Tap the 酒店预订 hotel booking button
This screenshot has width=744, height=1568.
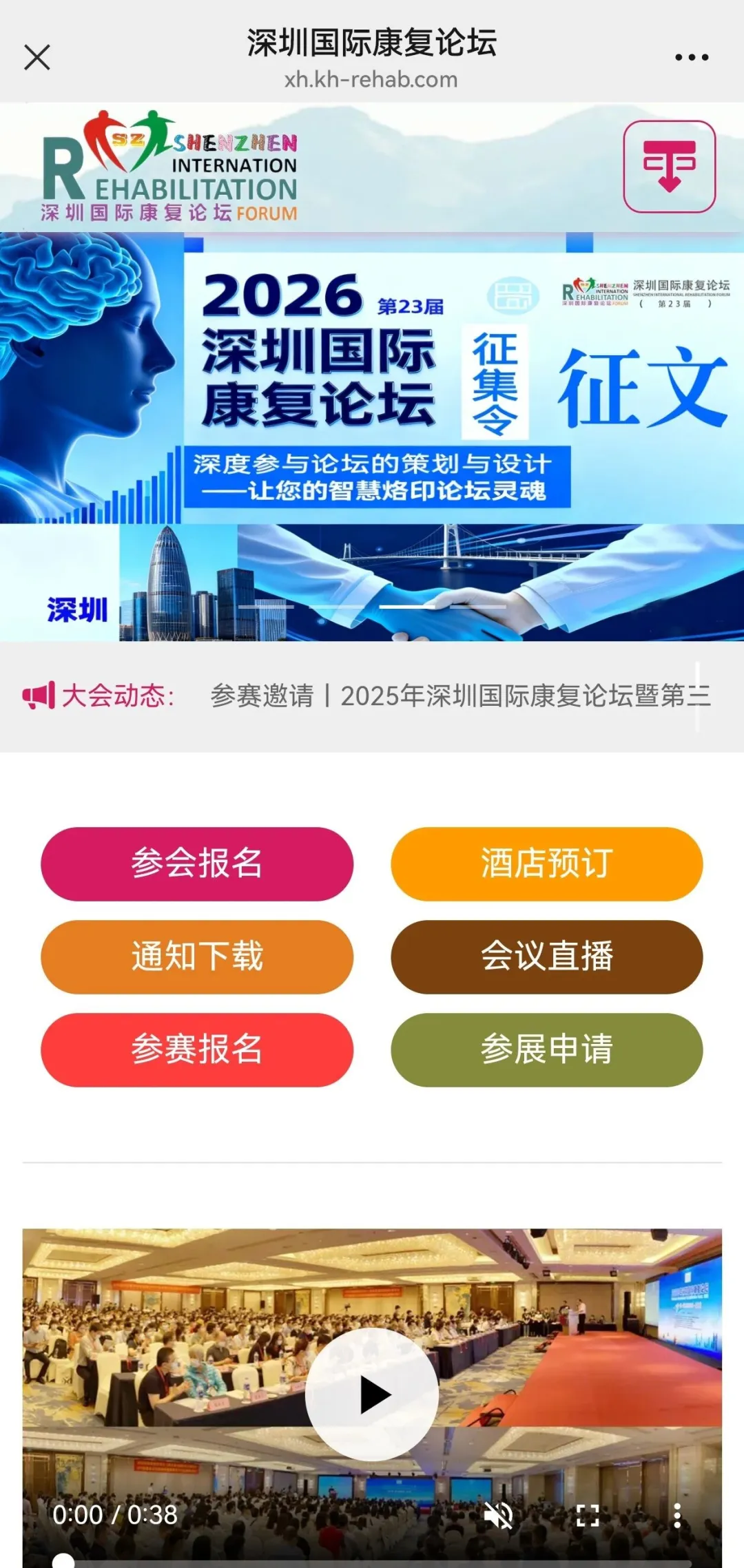(x=547, y=864)
